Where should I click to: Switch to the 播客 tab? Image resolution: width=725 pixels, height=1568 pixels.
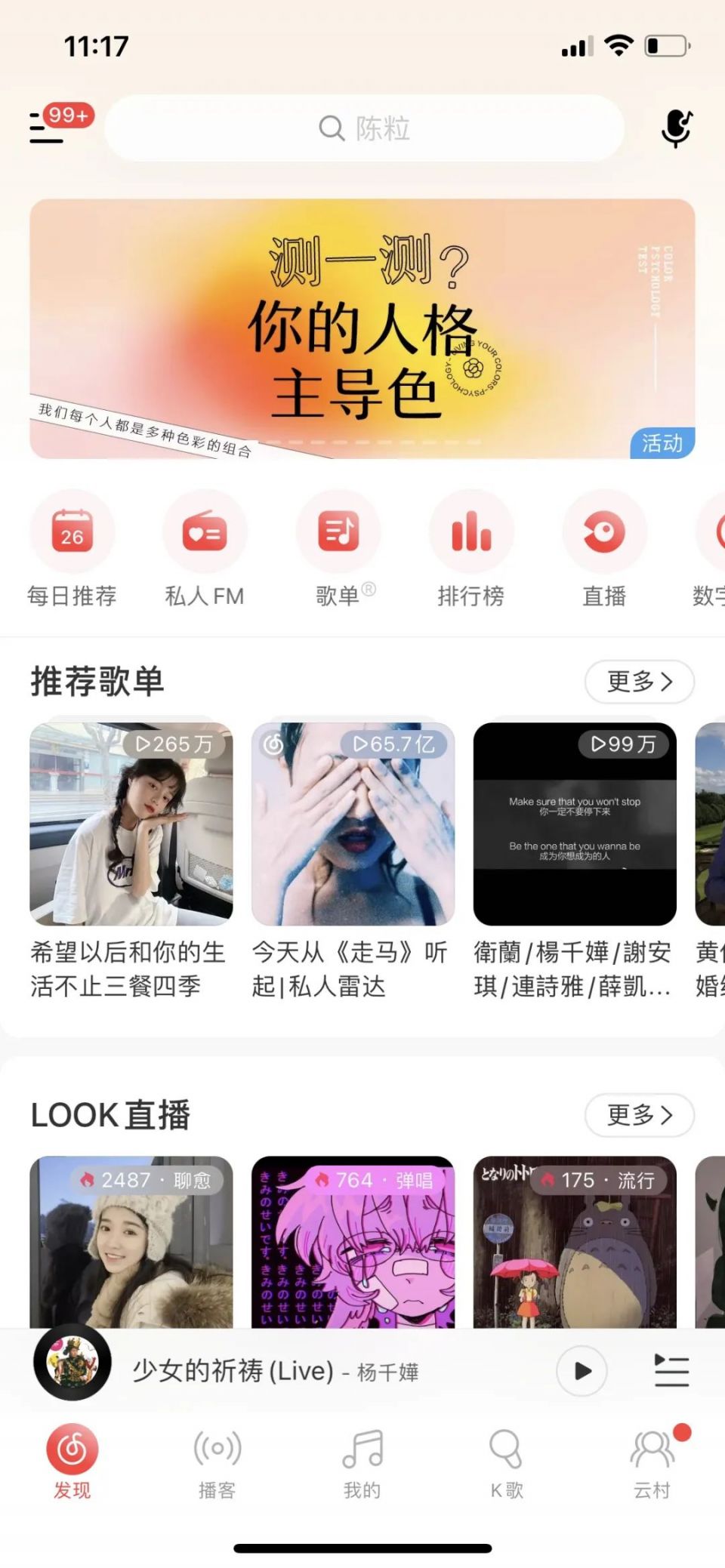(217, 1465)
